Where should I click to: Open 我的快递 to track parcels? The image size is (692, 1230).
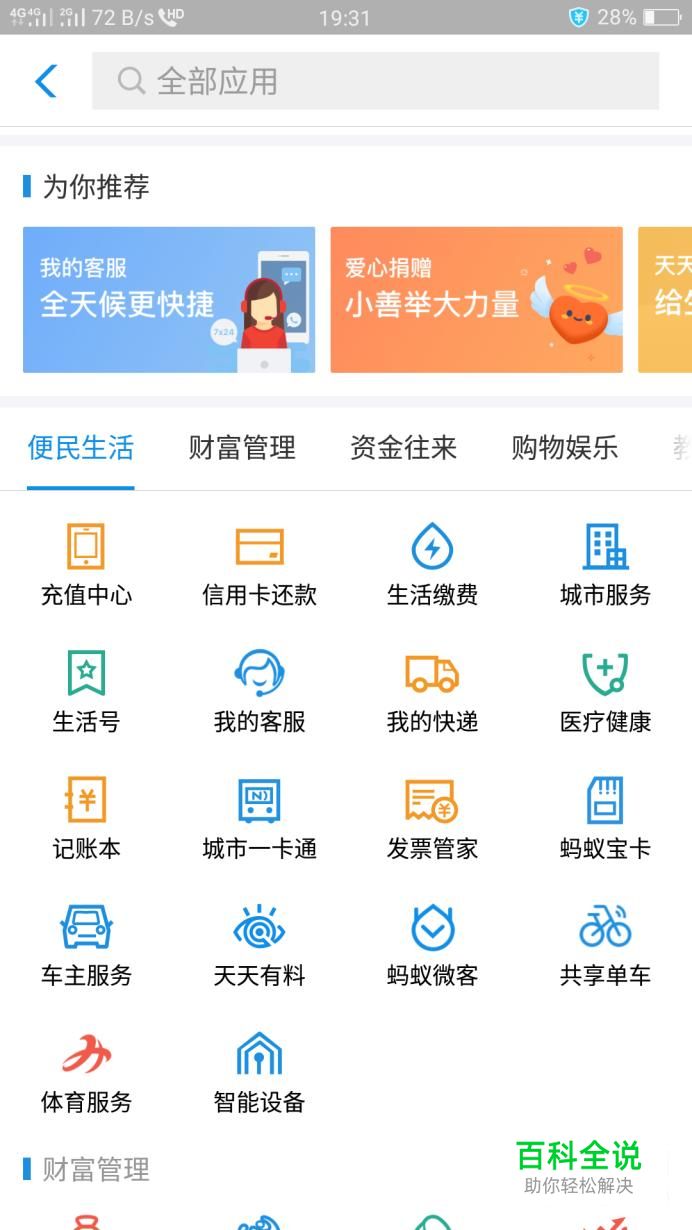[432, 691]
